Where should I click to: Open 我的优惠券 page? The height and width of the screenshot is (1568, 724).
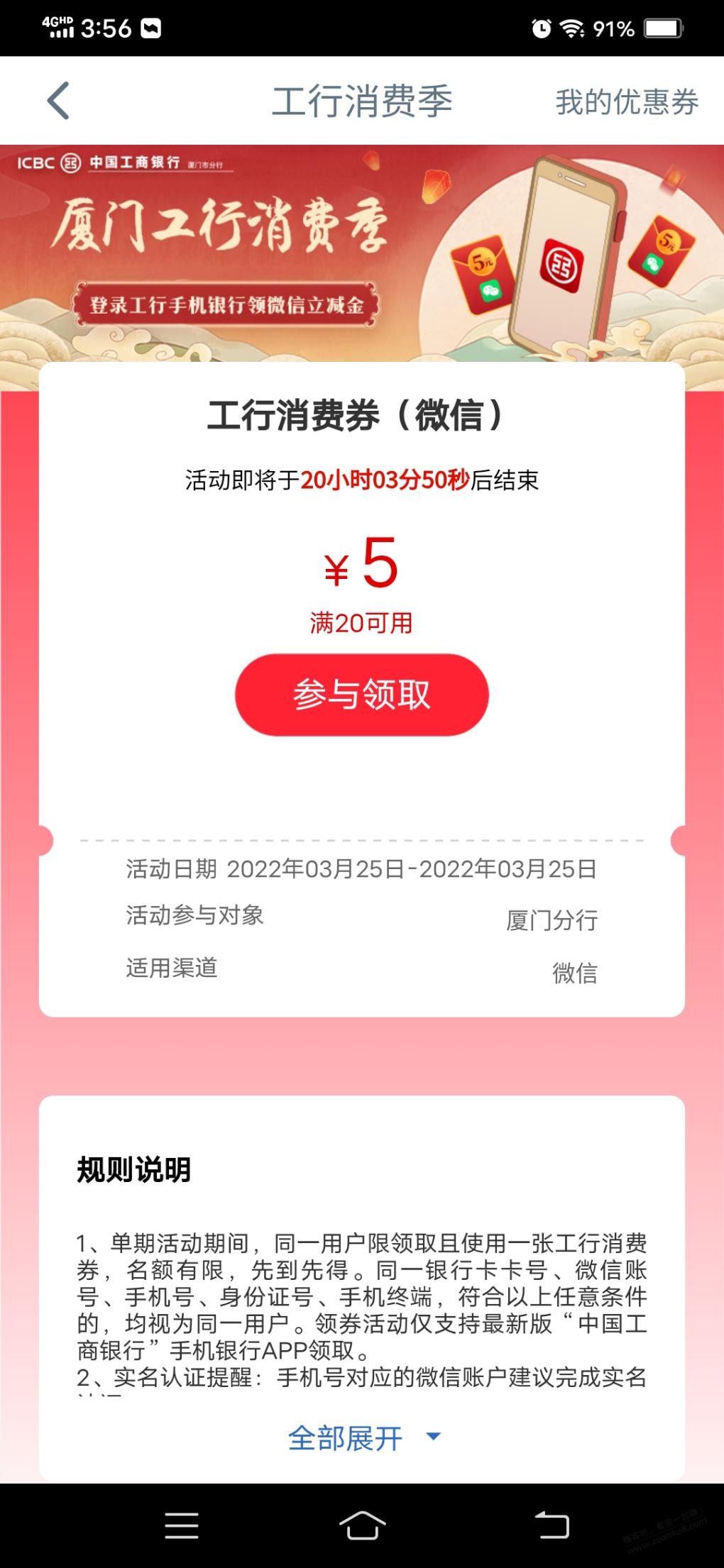pyautogui.click(x=626, y=102)
